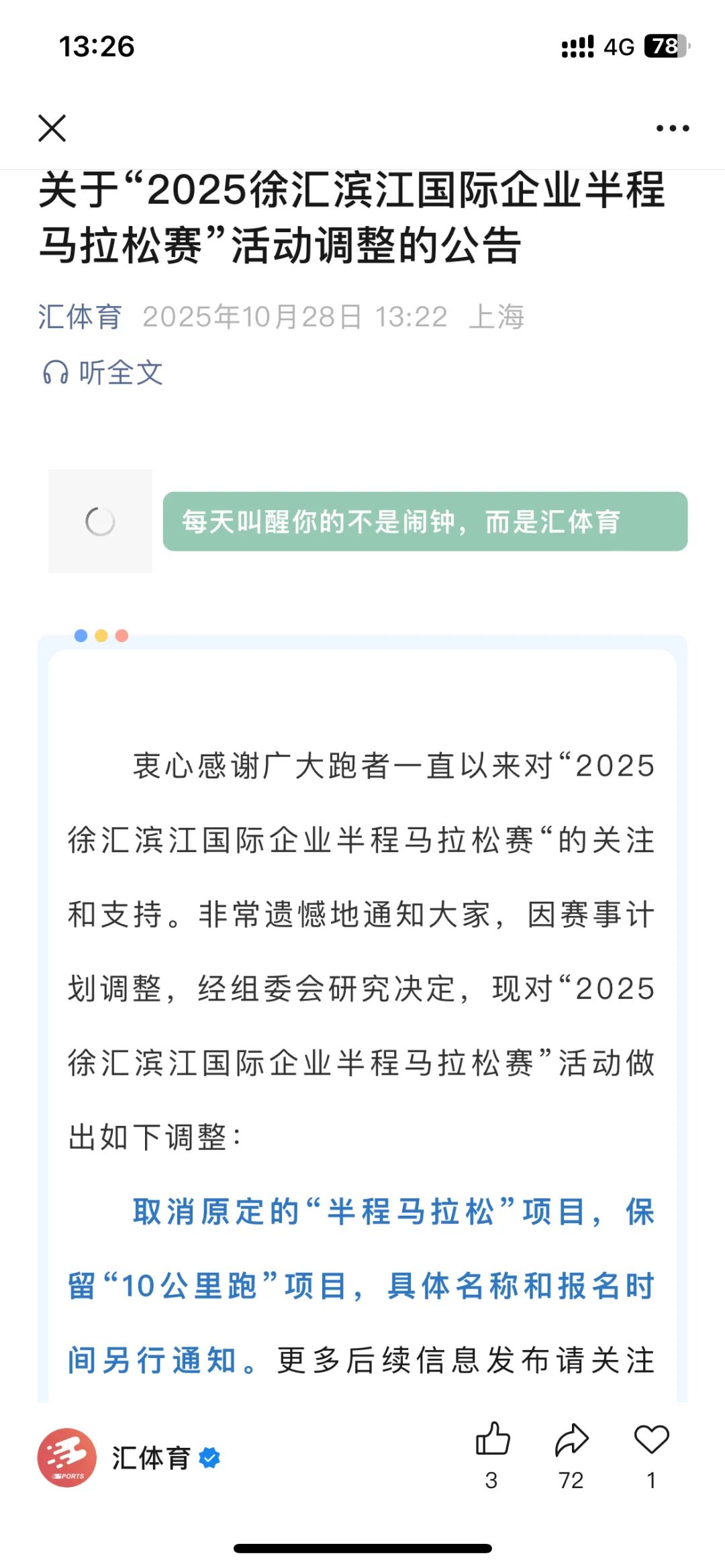
Task: Open the three-dot overflow menu
Action: tap(672, 128)
